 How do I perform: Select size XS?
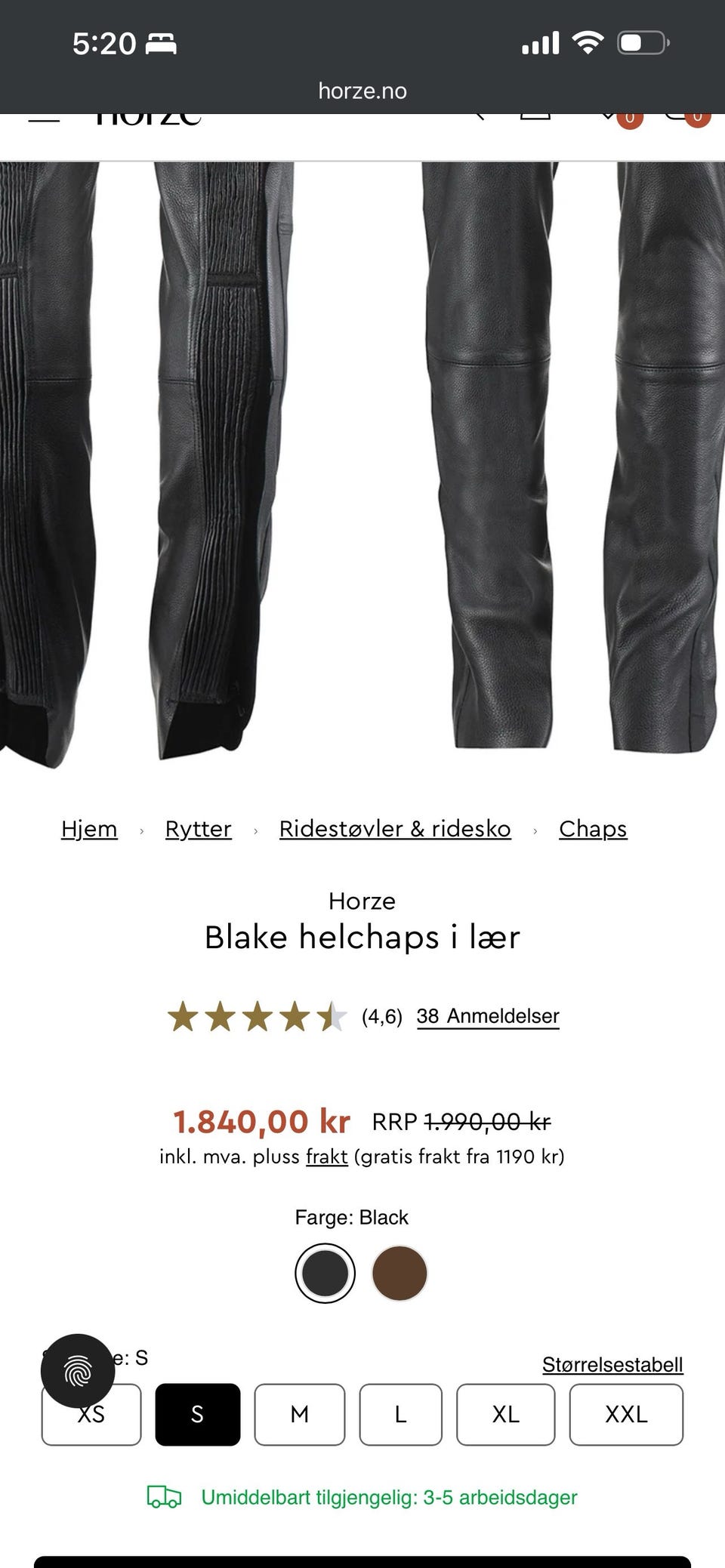[x=91, y=1414]
